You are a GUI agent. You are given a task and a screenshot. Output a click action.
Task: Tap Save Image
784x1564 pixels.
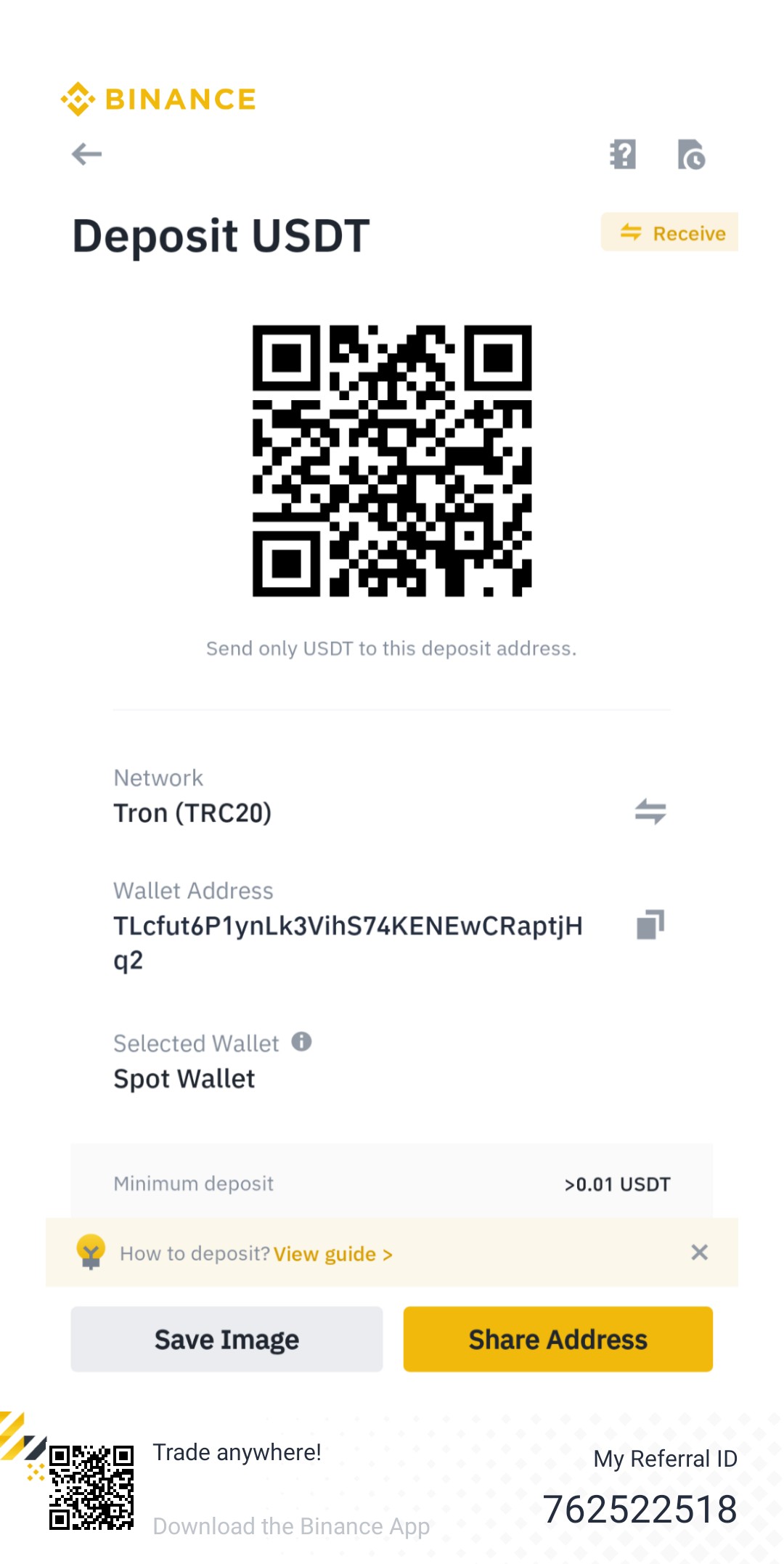click(226, 1340)
